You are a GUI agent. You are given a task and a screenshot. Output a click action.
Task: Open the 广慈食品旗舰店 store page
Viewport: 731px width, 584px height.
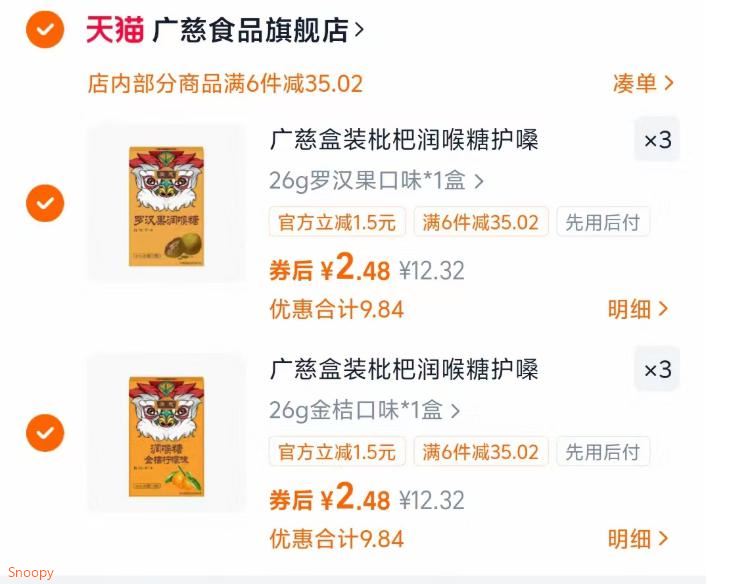[258, 31]
